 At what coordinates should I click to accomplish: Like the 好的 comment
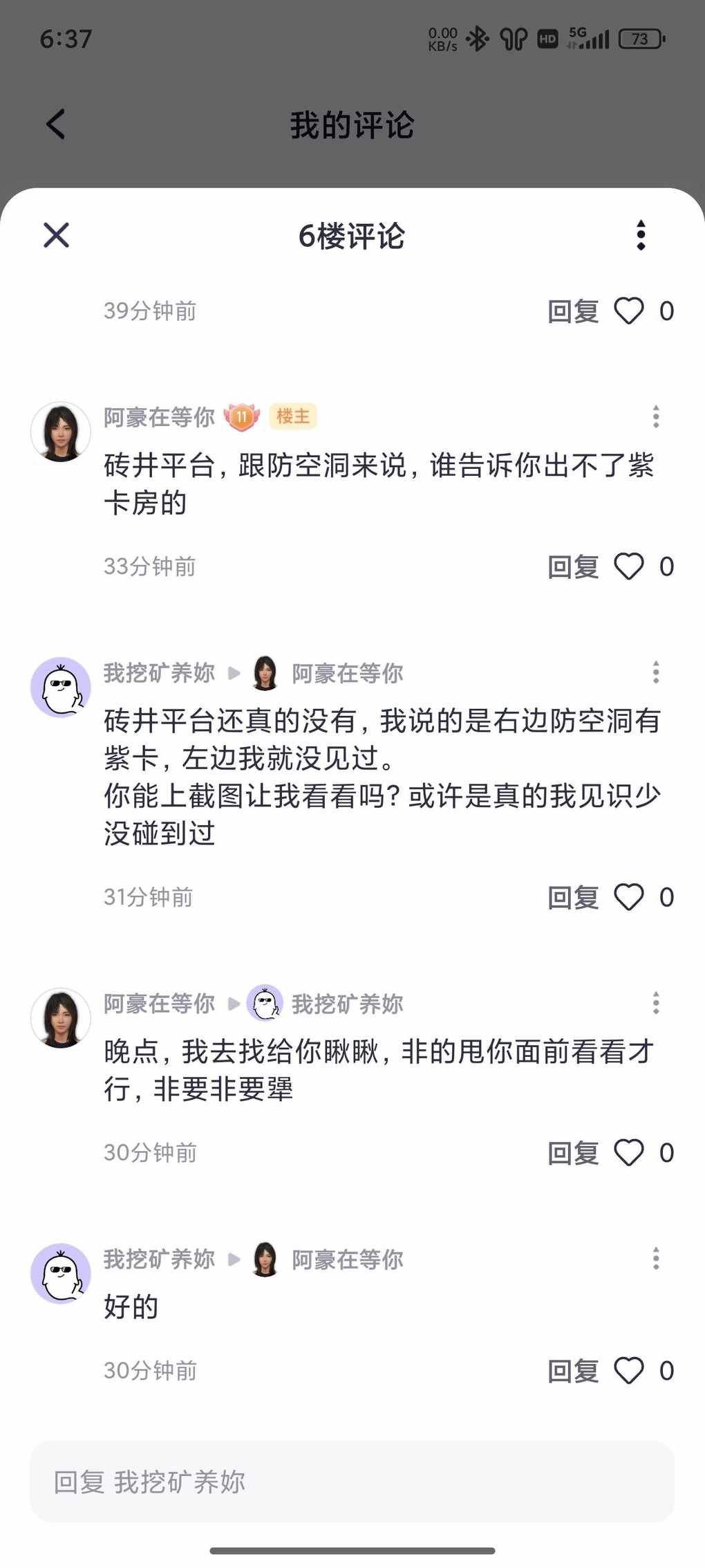(629, 1371)
